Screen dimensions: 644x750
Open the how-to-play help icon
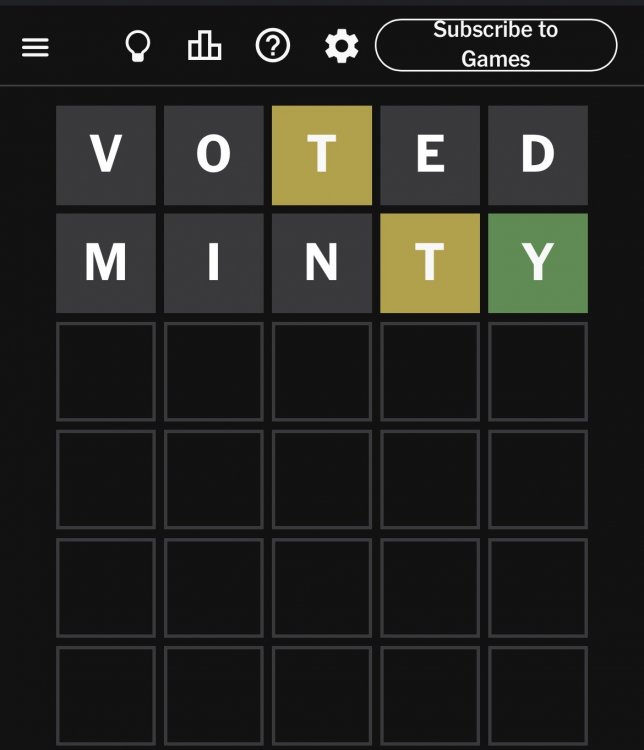(273, 46)
